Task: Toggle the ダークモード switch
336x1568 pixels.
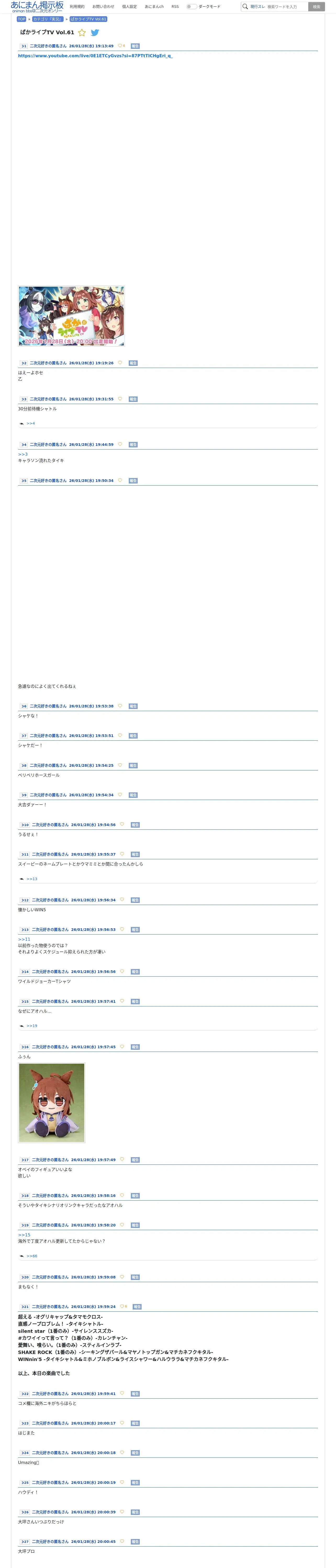Action: tap(192, 7)
